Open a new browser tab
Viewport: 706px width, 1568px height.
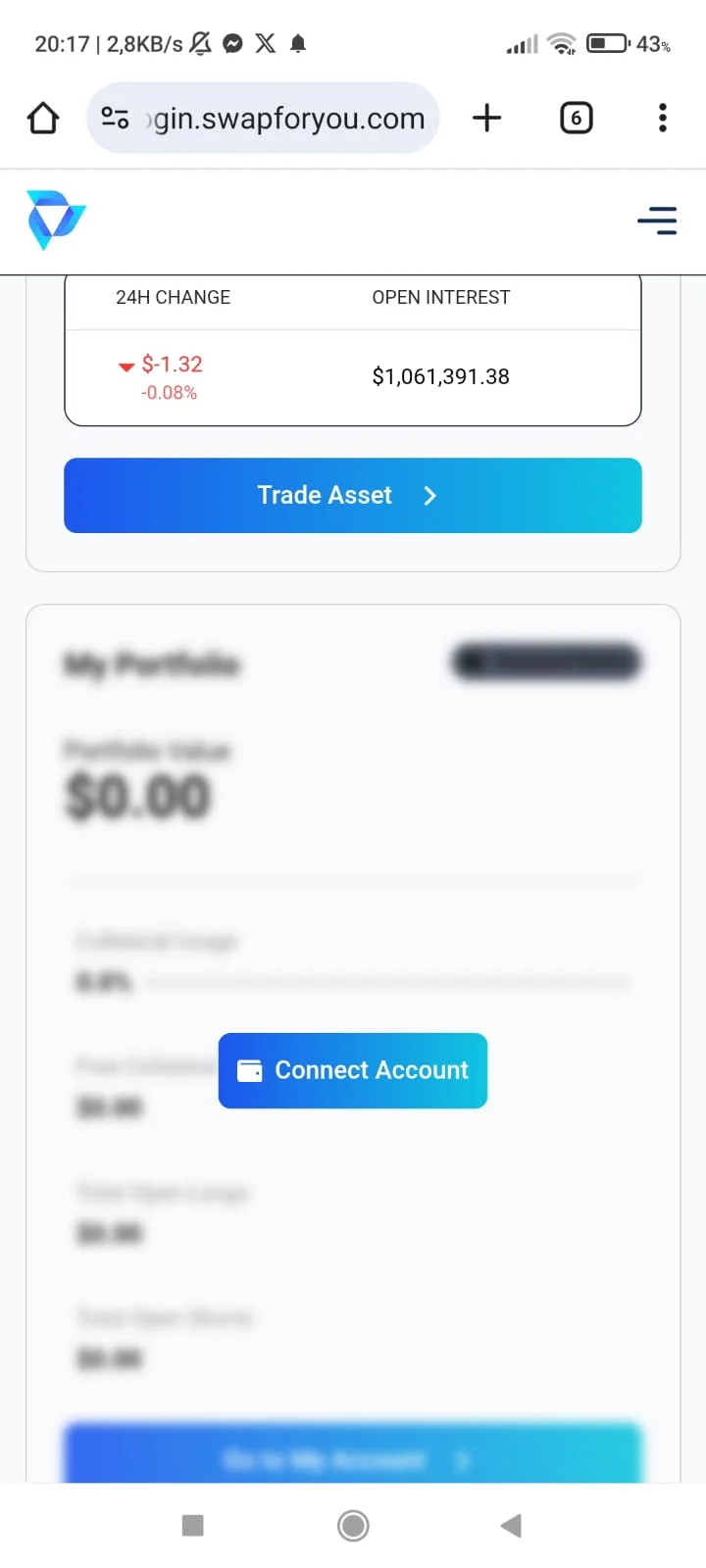click(486, 119)
